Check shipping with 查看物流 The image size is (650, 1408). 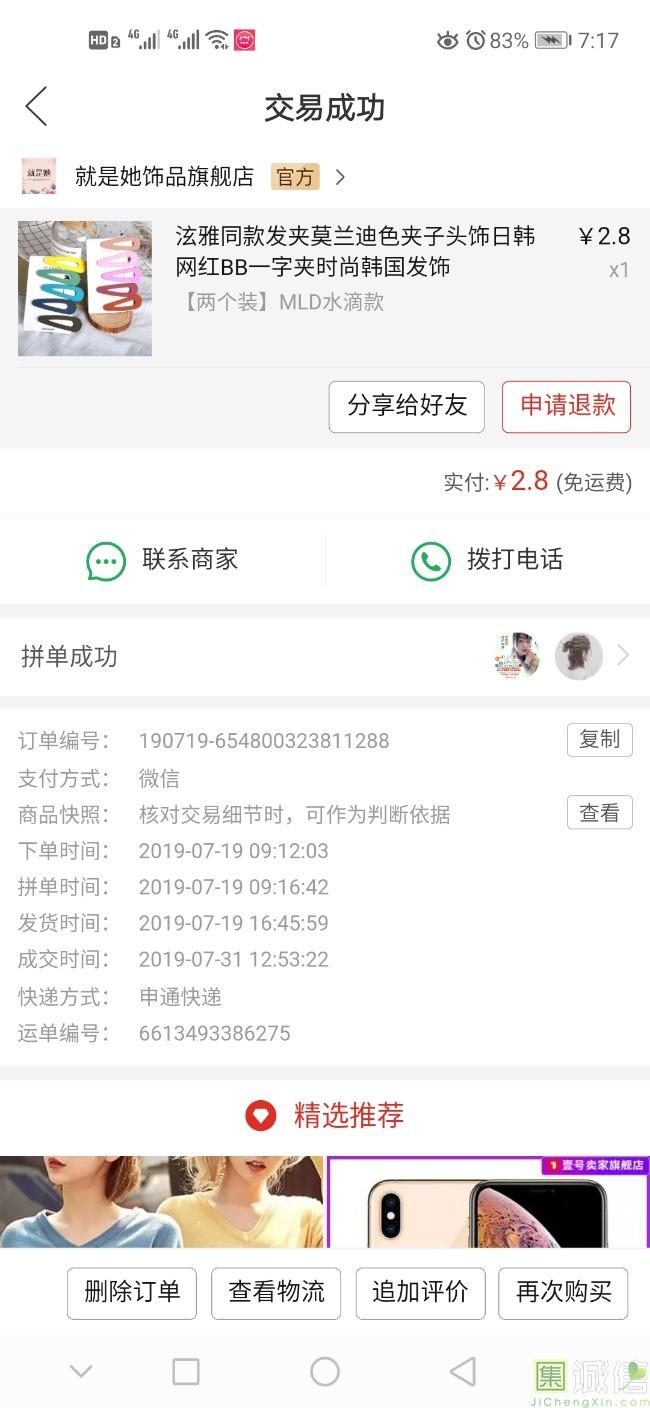[276, 1292]
